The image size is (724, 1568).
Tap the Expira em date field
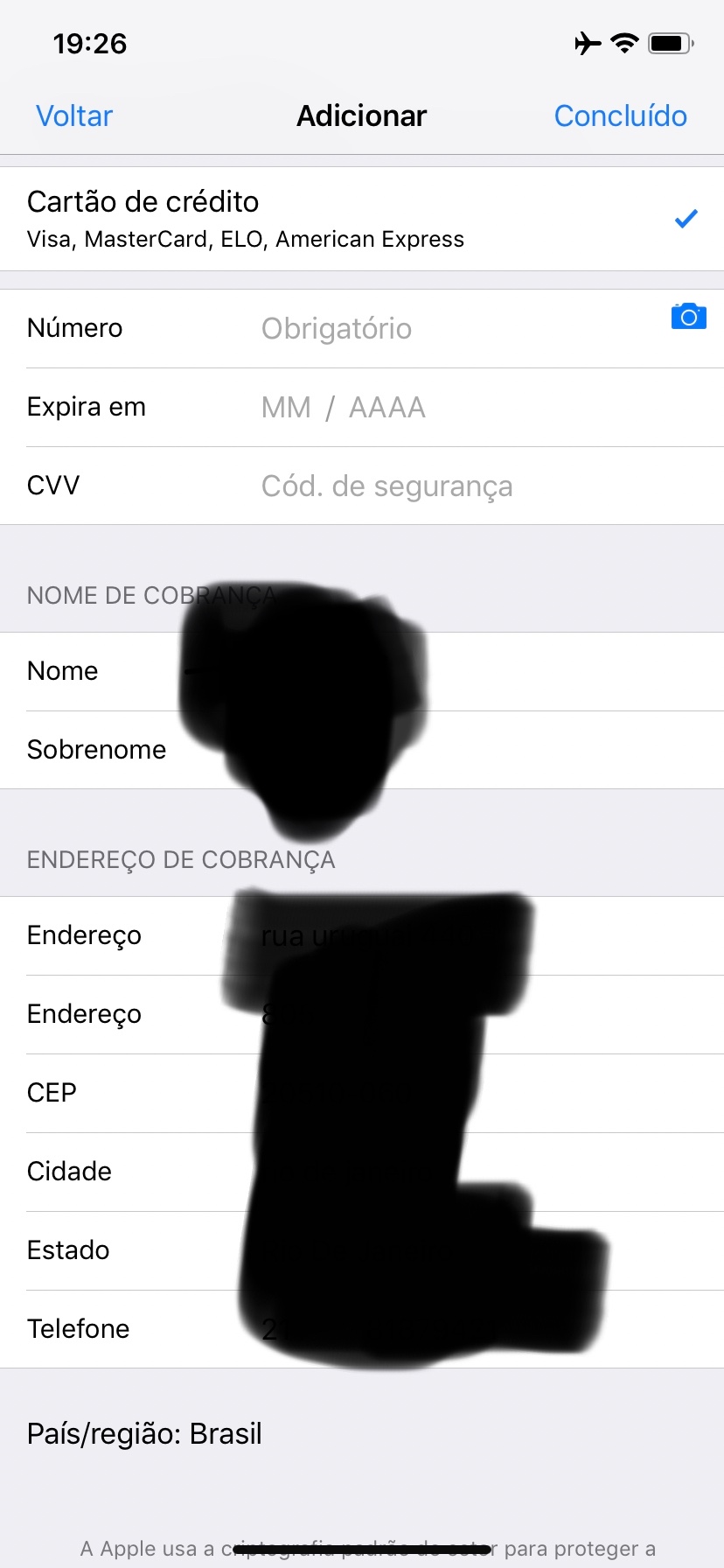pyautogui.click(x=362, y=407)
